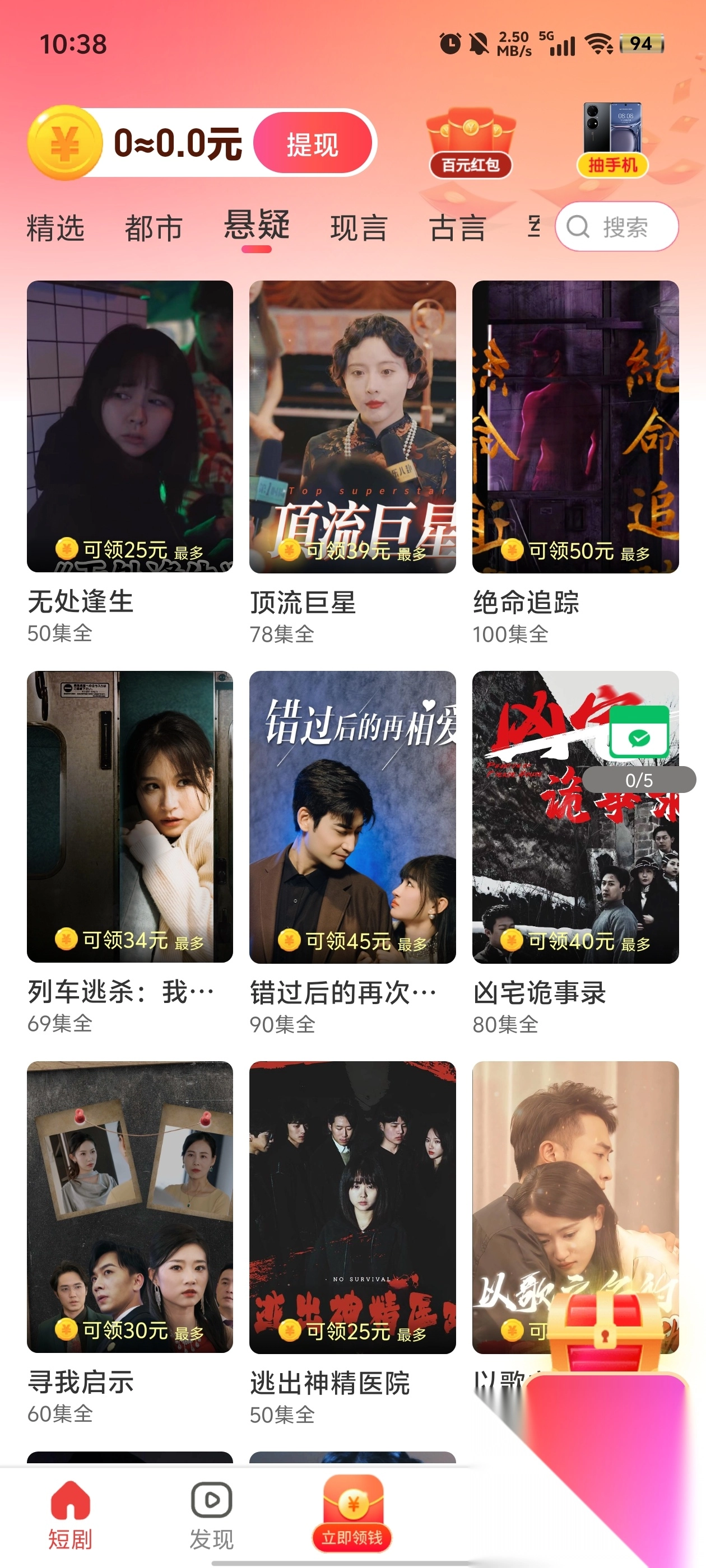Watch the drama 逃出神精医院
This screenshot has width=706, height=1568.
coord(352,1206)
